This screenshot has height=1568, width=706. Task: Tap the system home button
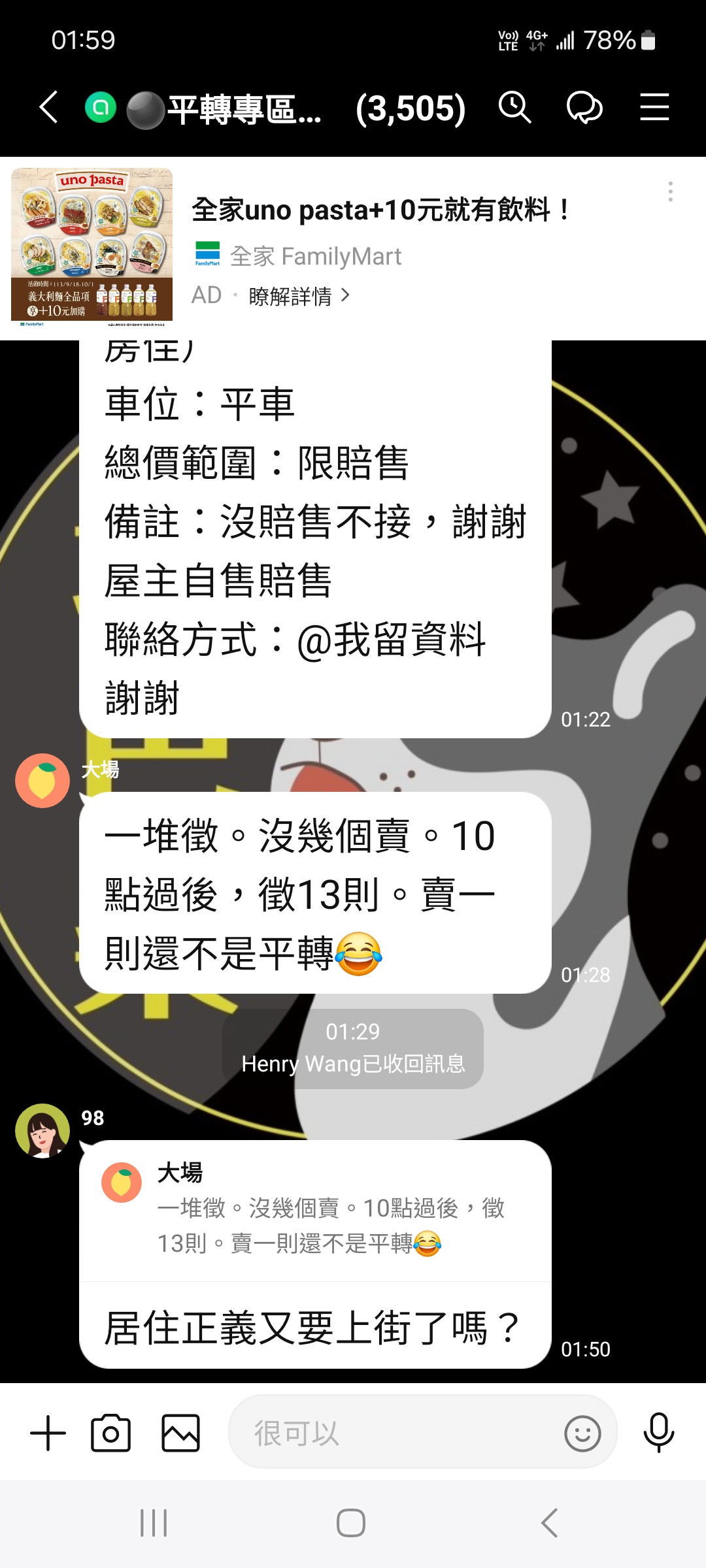pos(351,1523)
